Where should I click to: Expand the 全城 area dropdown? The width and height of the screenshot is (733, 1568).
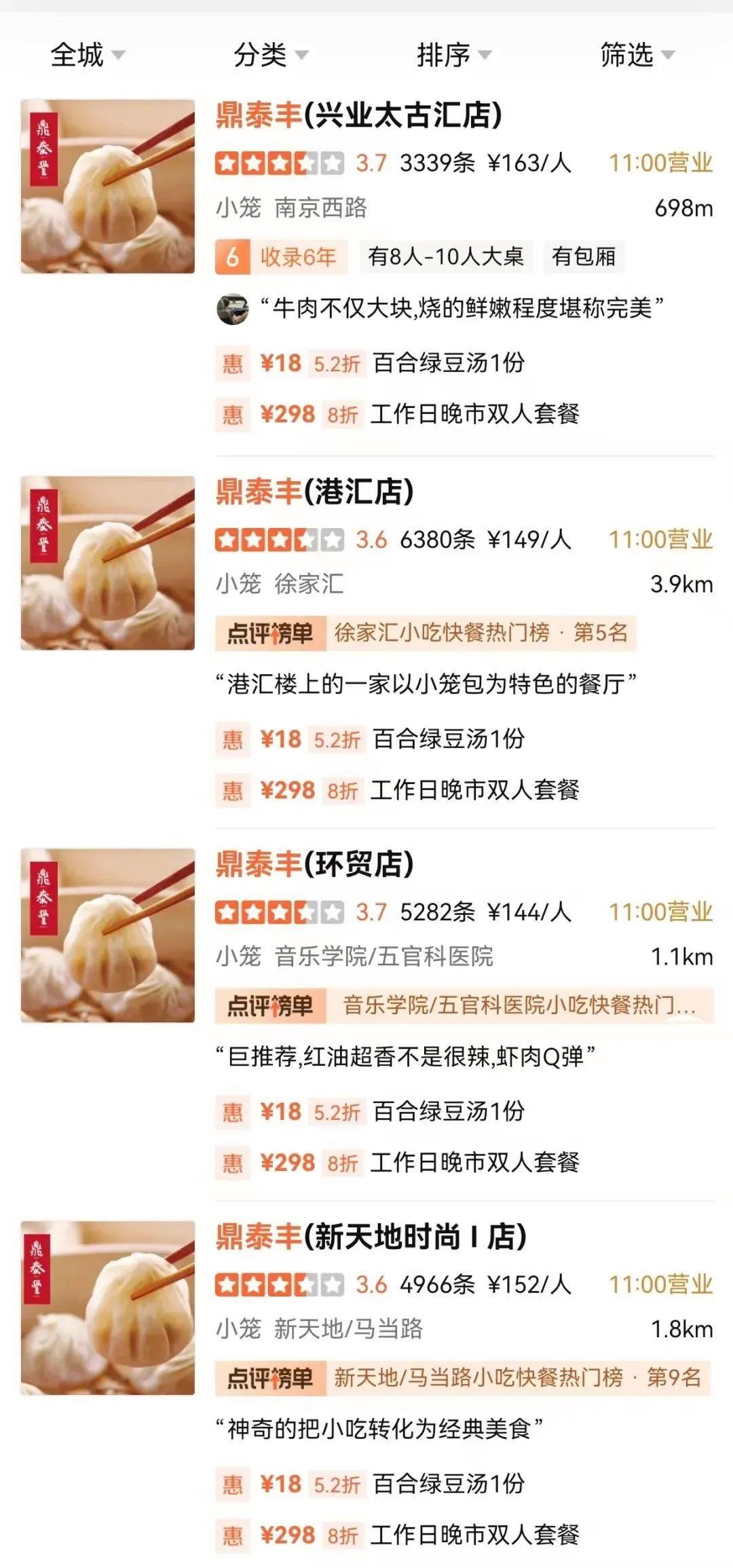tap(87, 54)
